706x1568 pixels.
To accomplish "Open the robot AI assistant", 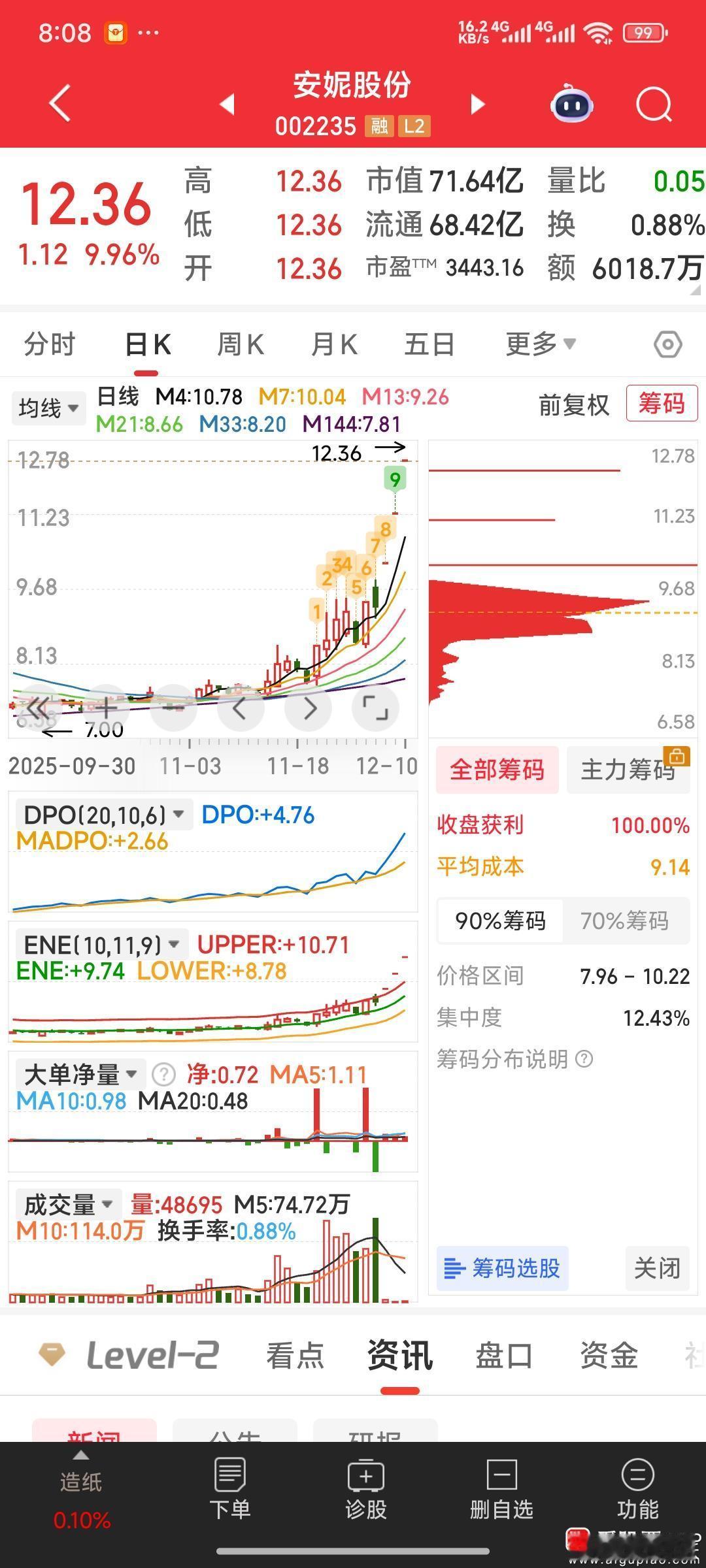I will (x=572, y=105).
